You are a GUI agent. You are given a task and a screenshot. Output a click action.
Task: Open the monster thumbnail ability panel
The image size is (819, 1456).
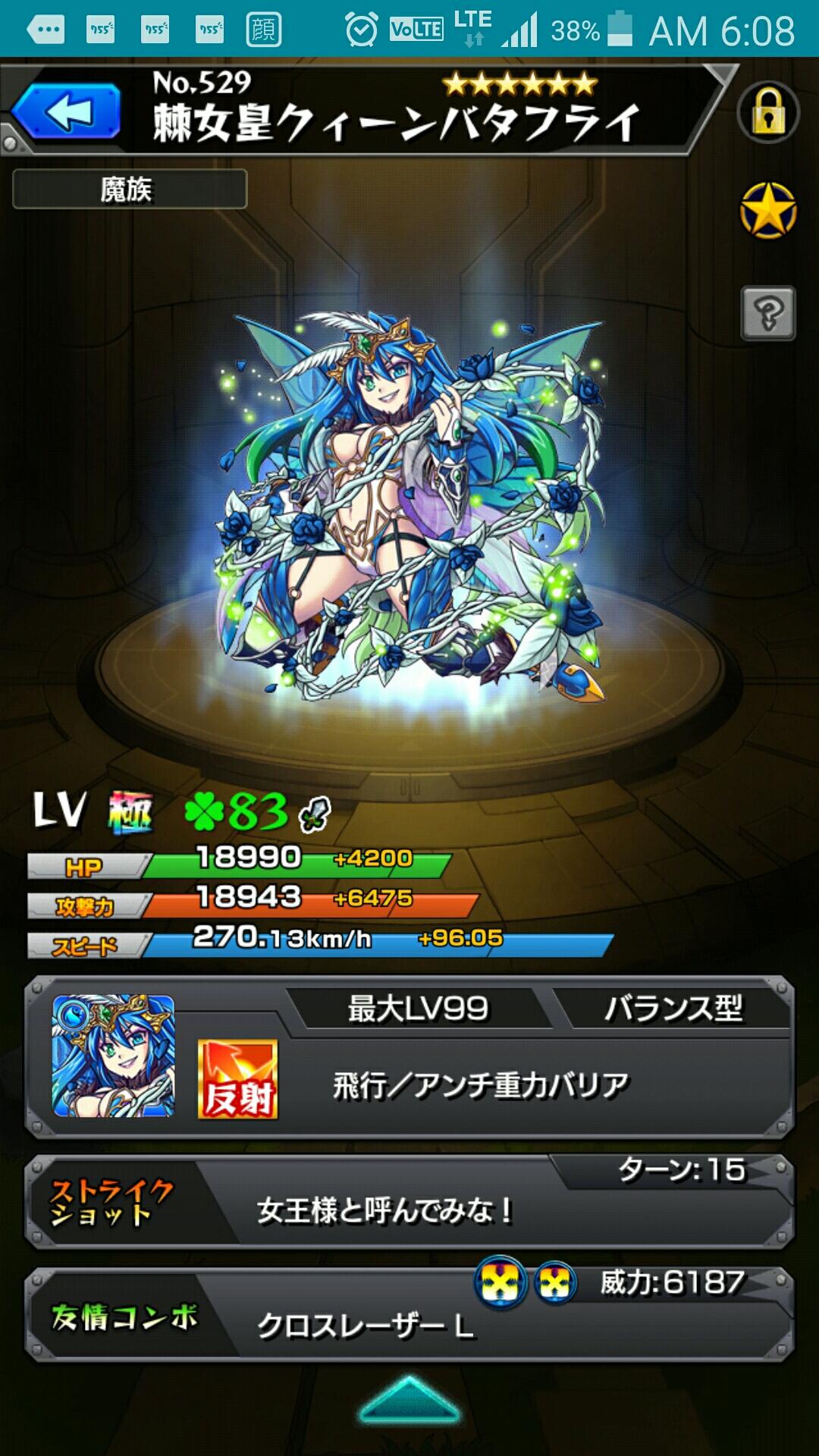tap(113, 1056)
